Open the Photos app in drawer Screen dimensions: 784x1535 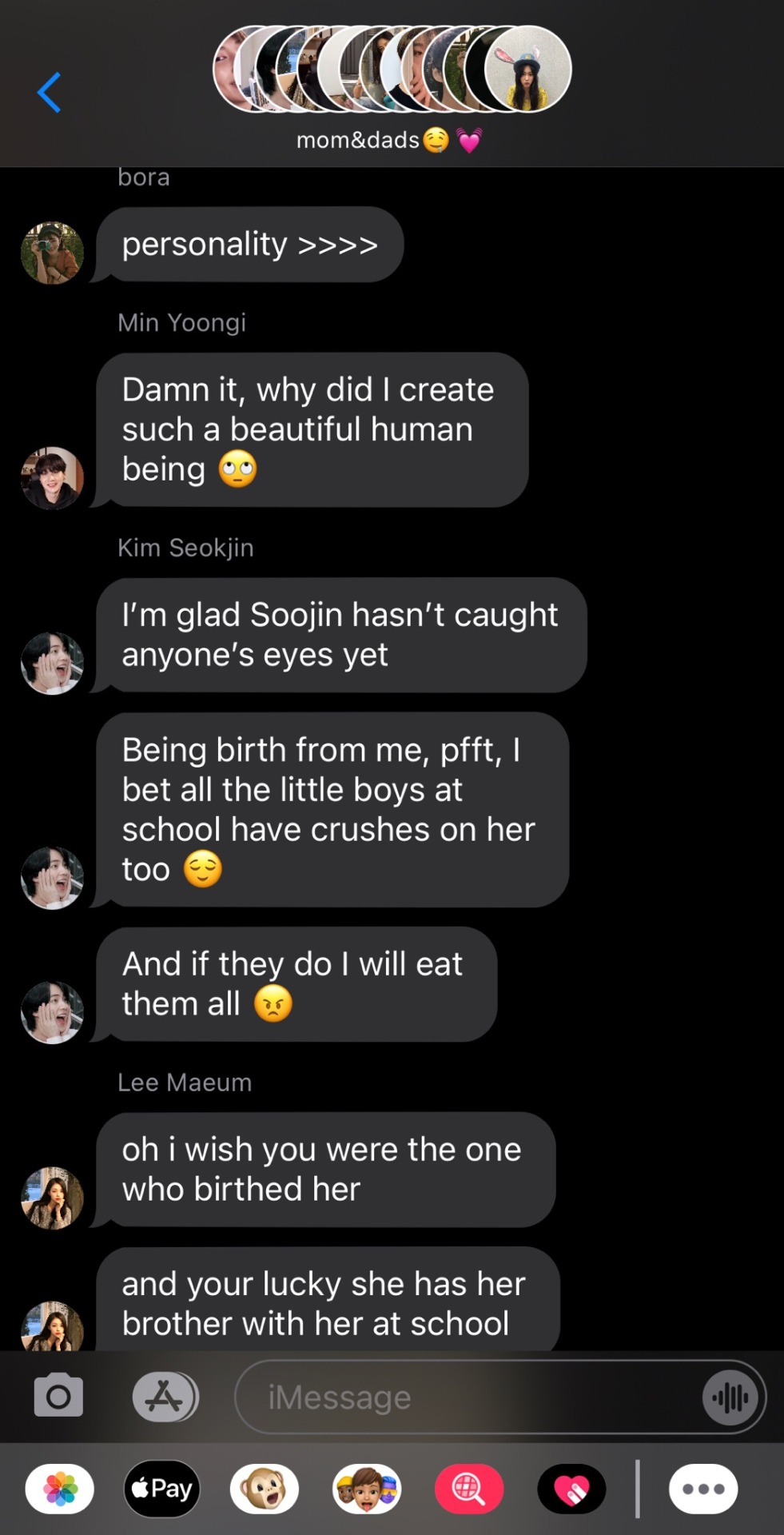point(60,1489)
